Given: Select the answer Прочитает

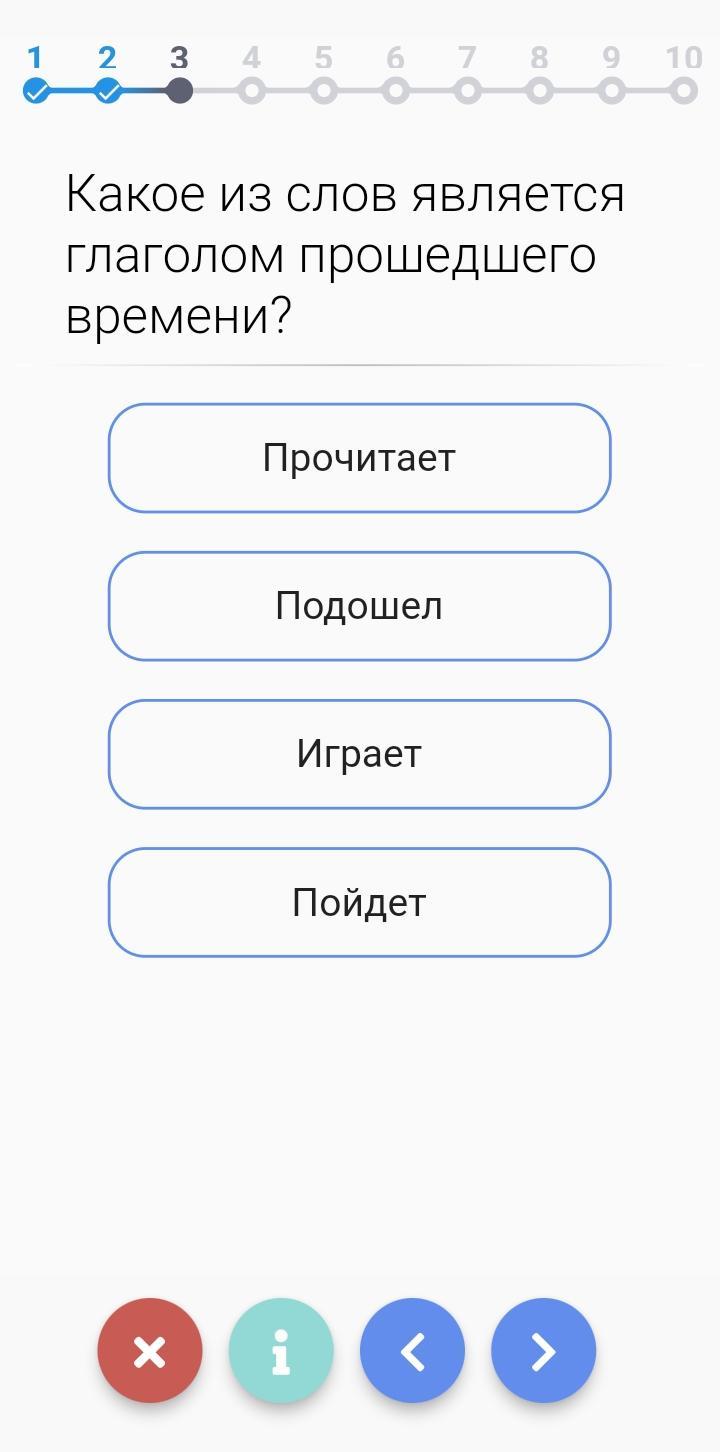Looking at the screenshot, I should click(x=359, y=458).
